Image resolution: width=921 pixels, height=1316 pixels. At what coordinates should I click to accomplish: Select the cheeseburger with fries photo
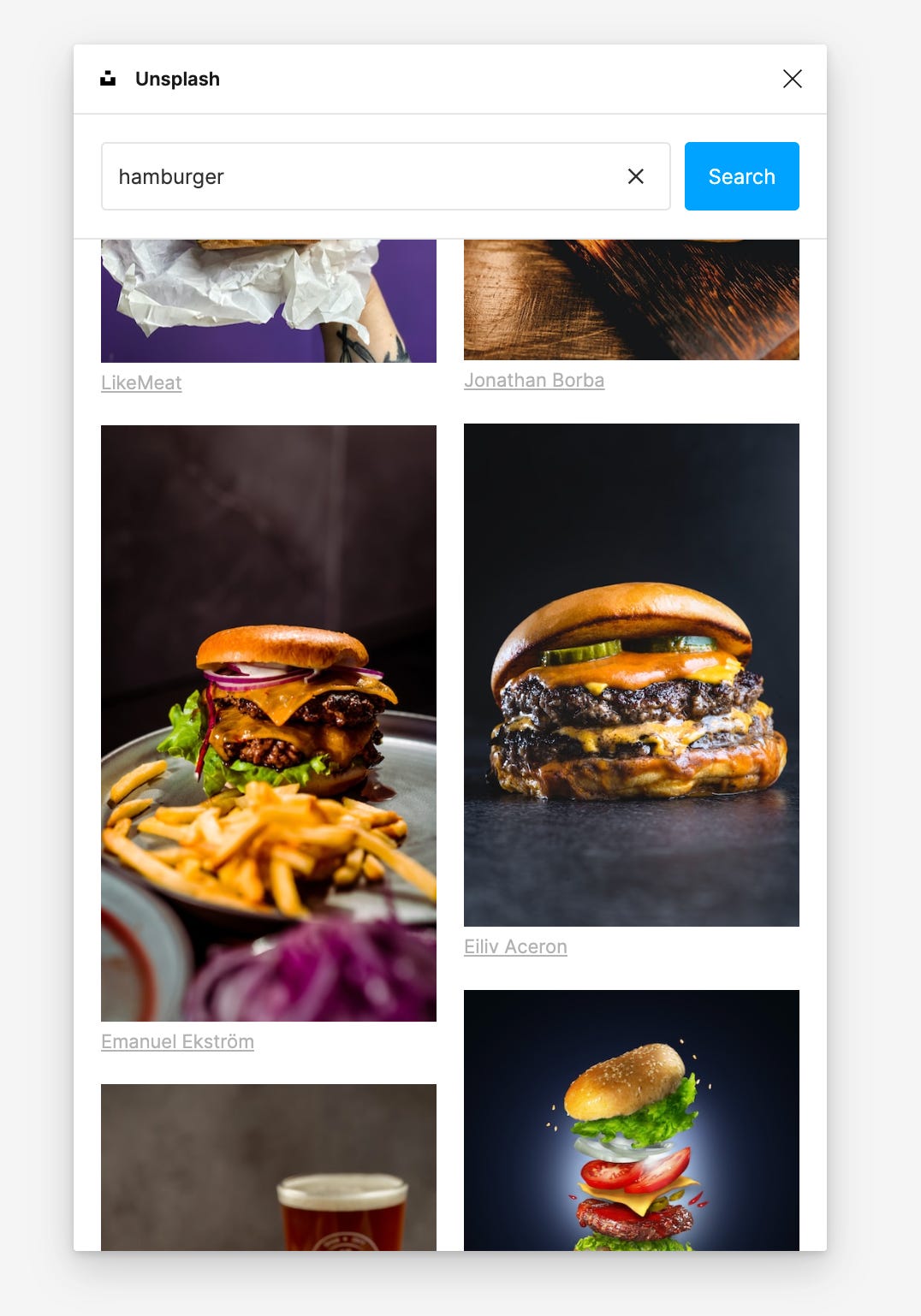[268, 723]
